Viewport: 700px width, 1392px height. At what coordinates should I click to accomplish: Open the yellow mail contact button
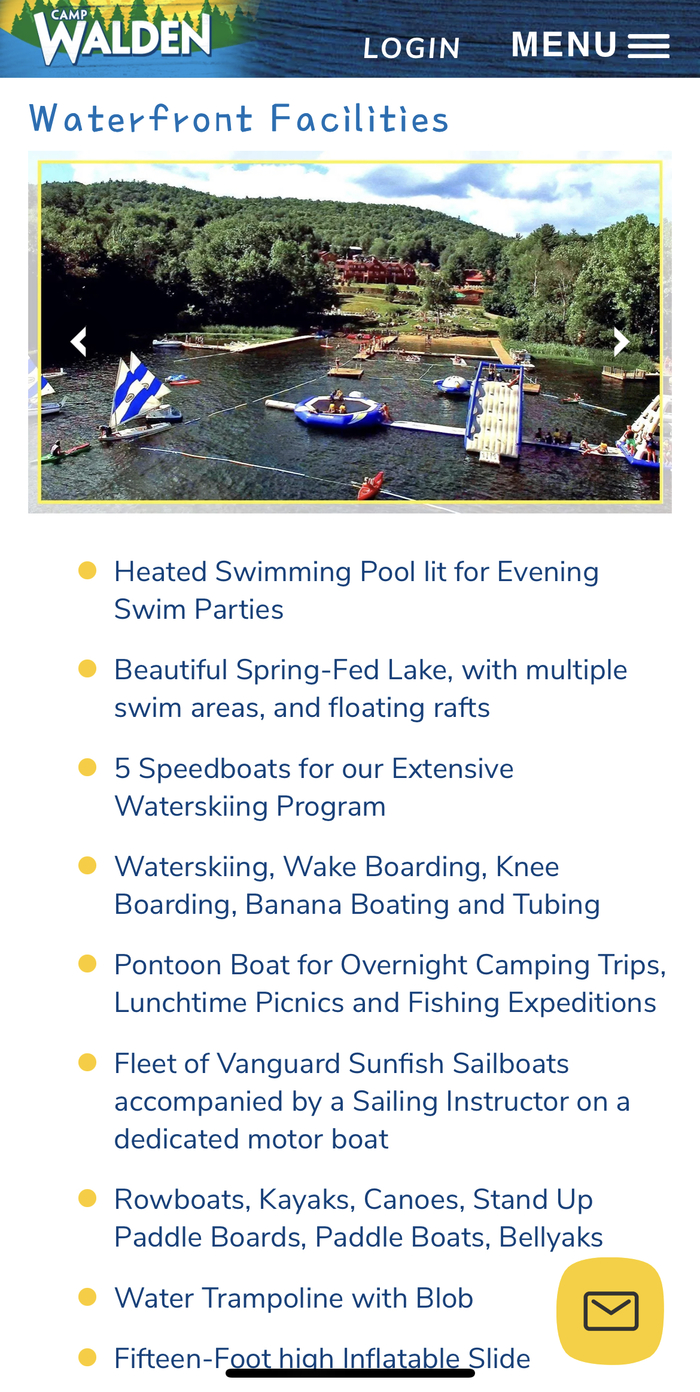[x=610, y=1311]
